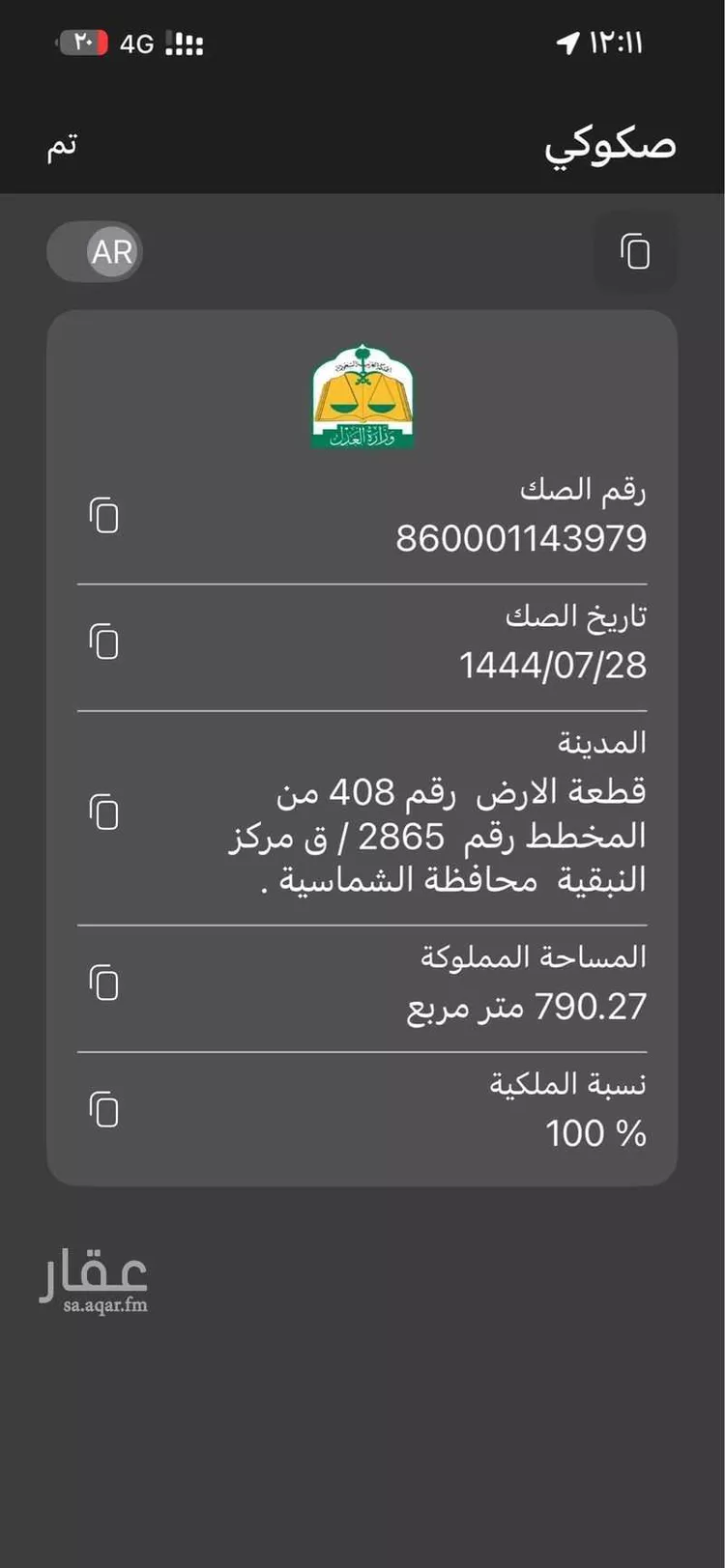Click the copy-all icon near the top right
The height and width of the screenshot is (1568, 725).
(635, 251)
